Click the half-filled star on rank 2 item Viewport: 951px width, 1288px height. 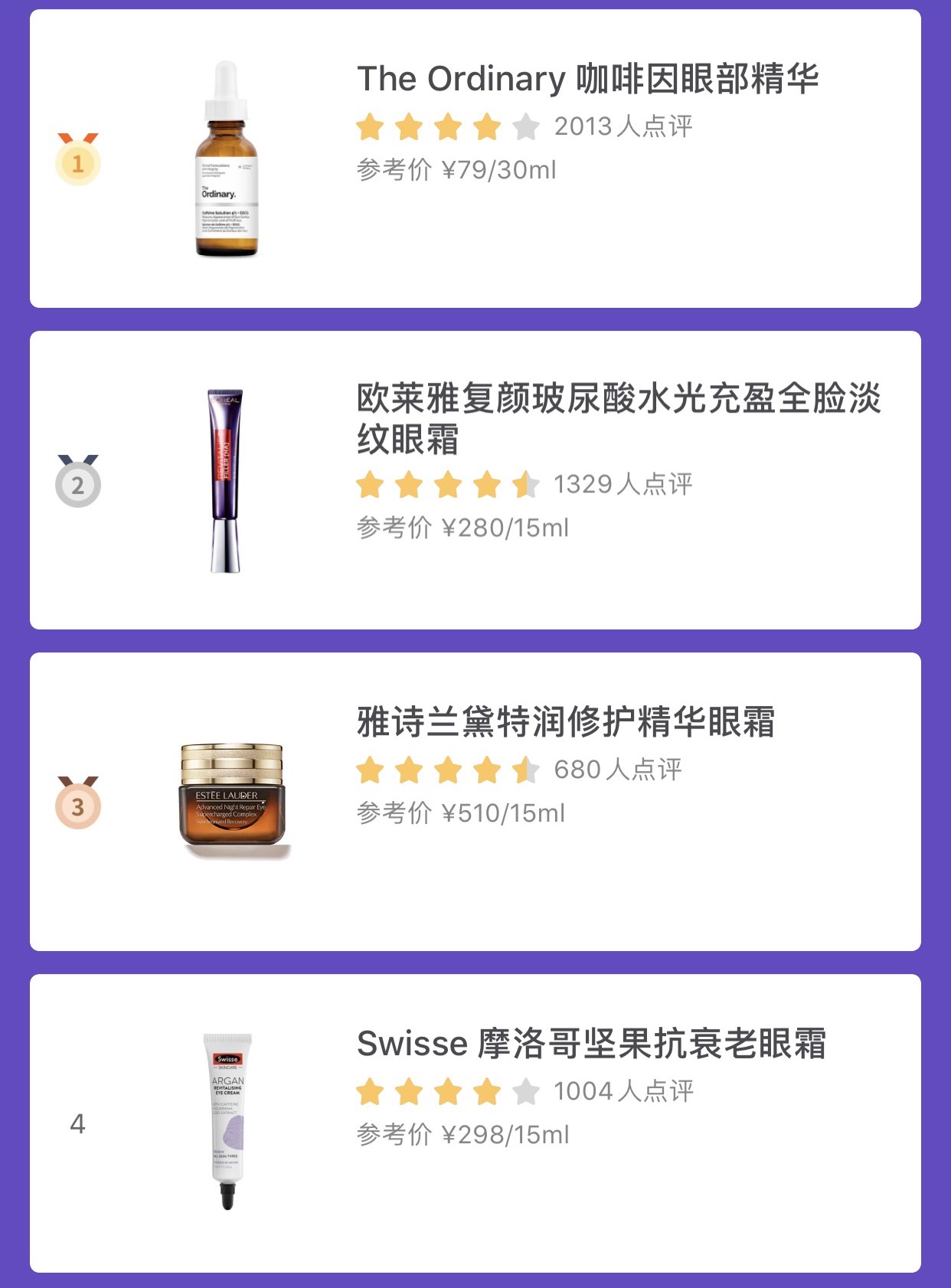point(525,485)
